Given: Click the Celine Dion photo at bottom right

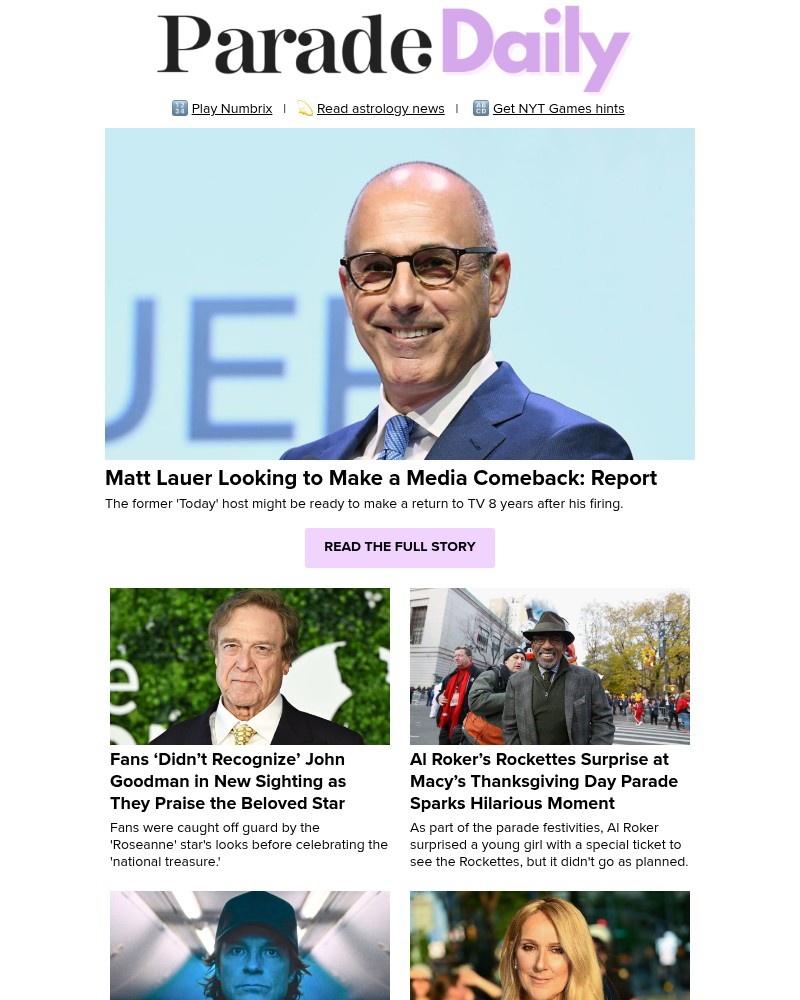Looking at the screenshot, I should [x=550, y=945].
